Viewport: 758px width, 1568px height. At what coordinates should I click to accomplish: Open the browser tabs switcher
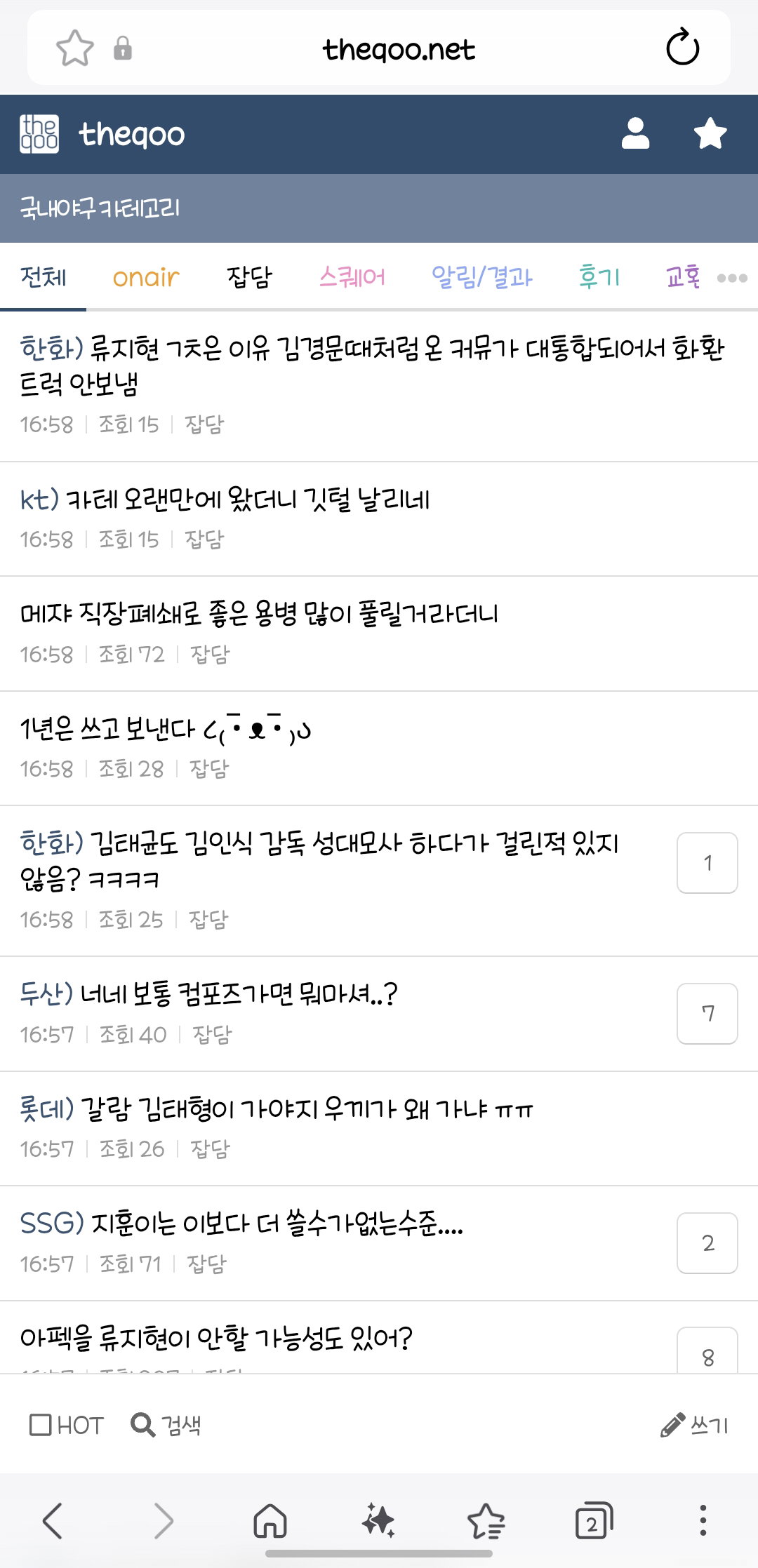(594, 1521)
